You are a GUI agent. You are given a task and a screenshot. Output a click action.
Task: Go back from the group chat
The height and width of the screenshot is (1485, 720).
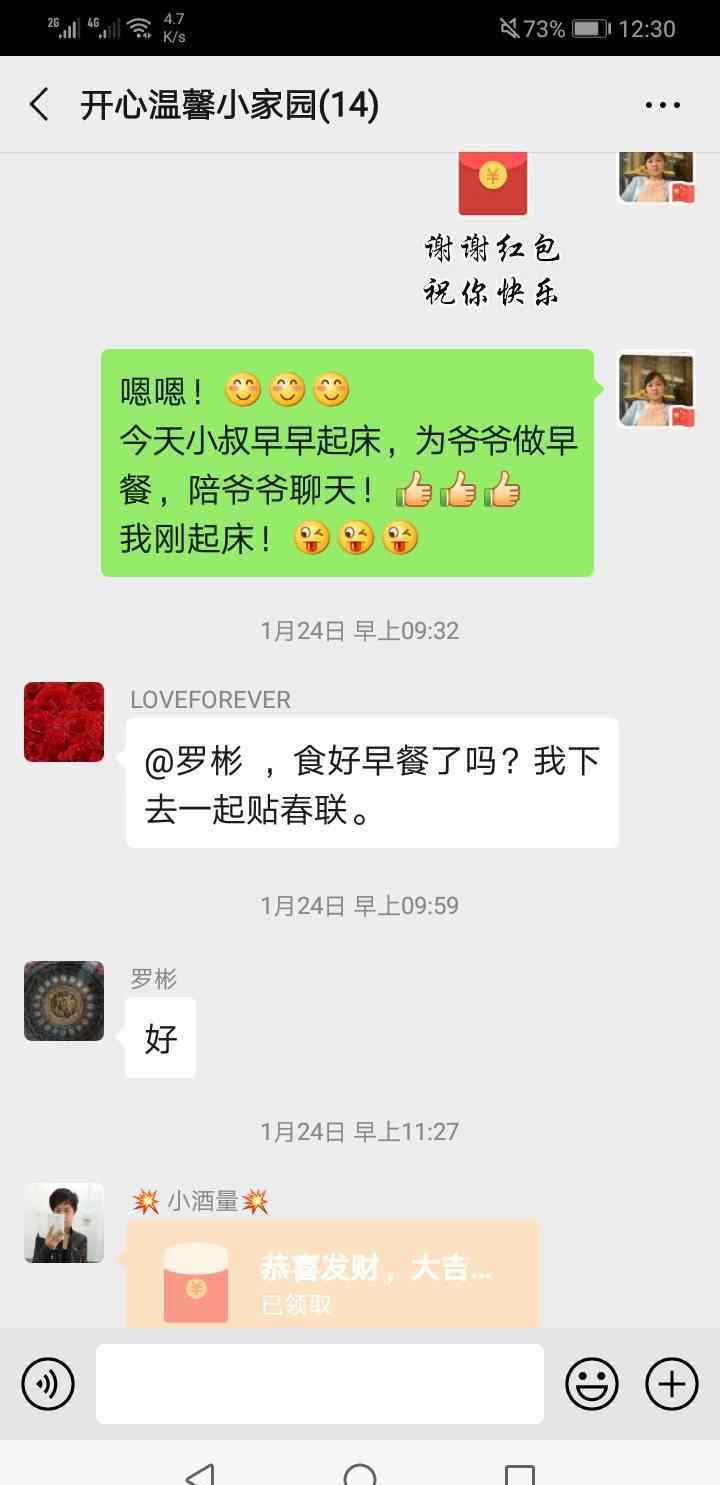(x=39, y=104)
